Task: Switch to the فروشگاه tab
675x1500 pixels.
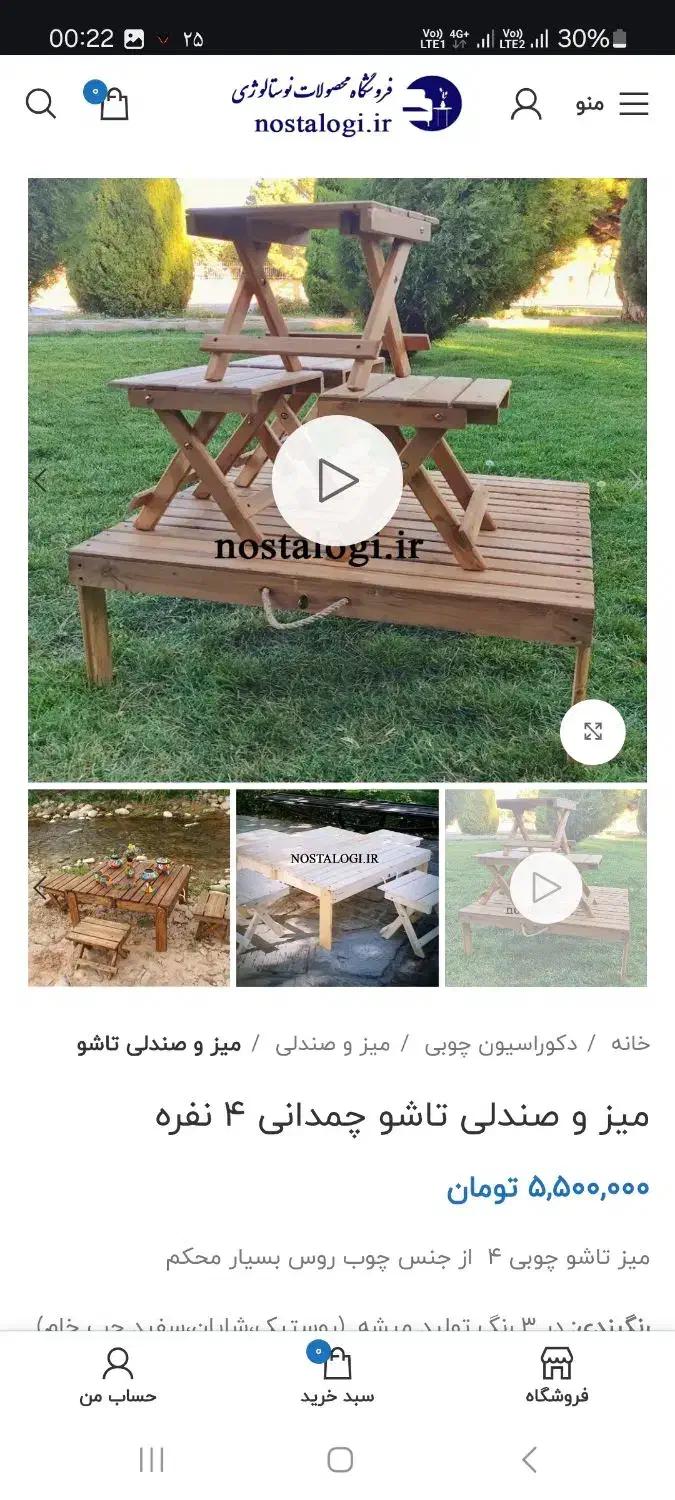Action: [x=557, y=1376]
